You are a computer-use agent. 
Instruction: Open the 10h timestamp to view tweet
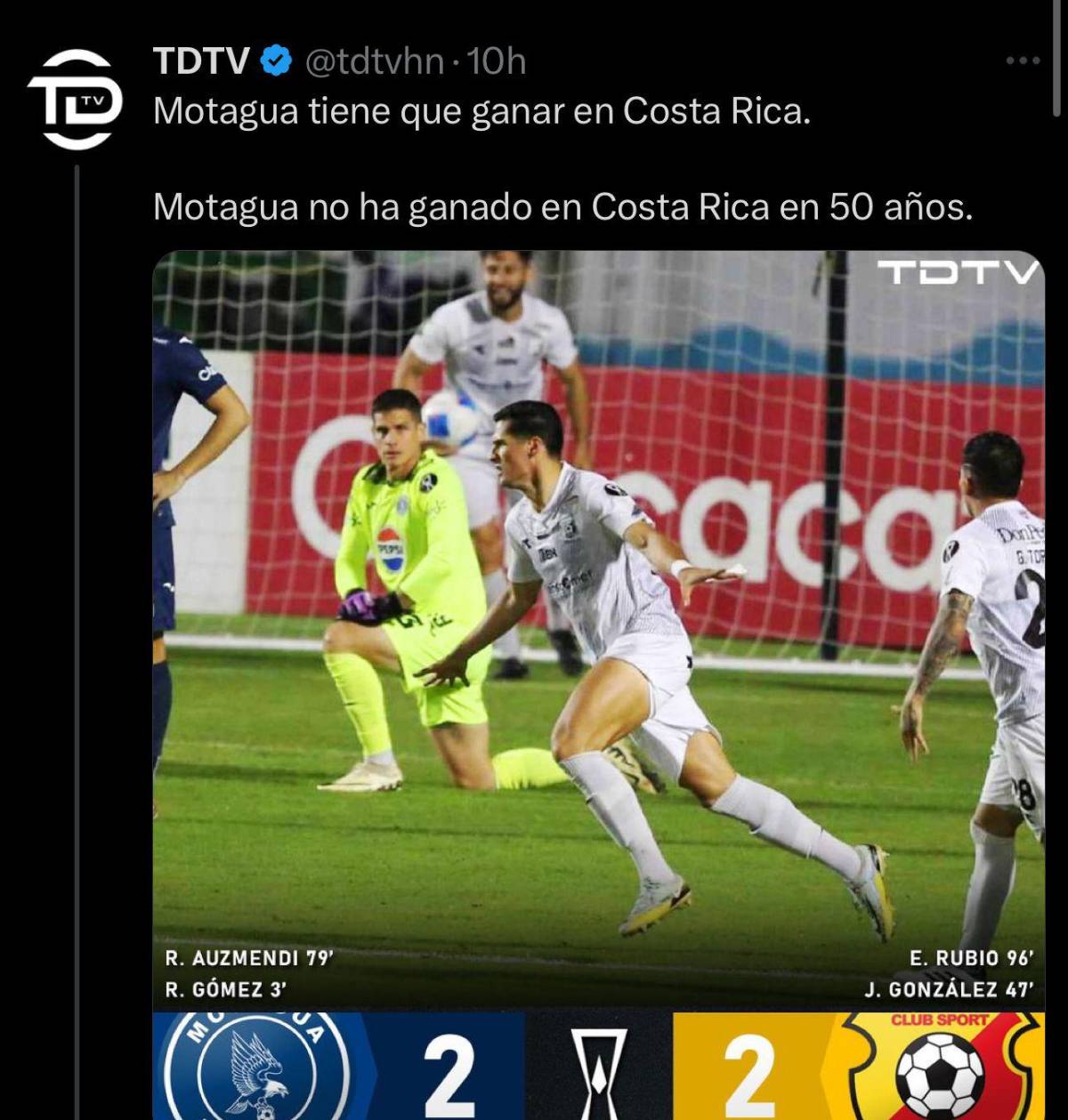pyautogui.click(x=500, y=59)
